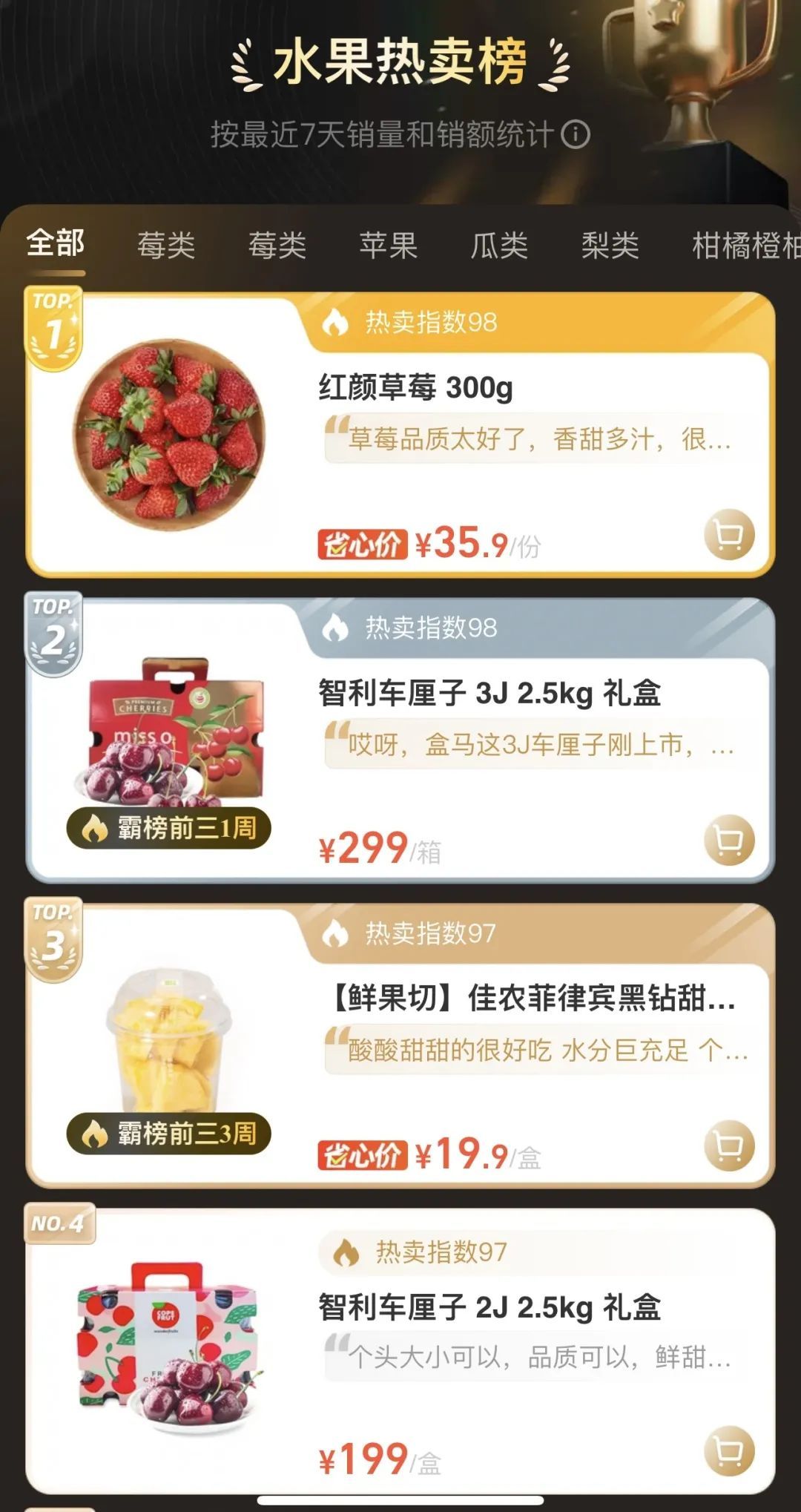Viewport: 801px width, 1512px height.
Task: Add 智利车厘子 3J 礼盒 to cart
Action: click(x=728, y=840)
